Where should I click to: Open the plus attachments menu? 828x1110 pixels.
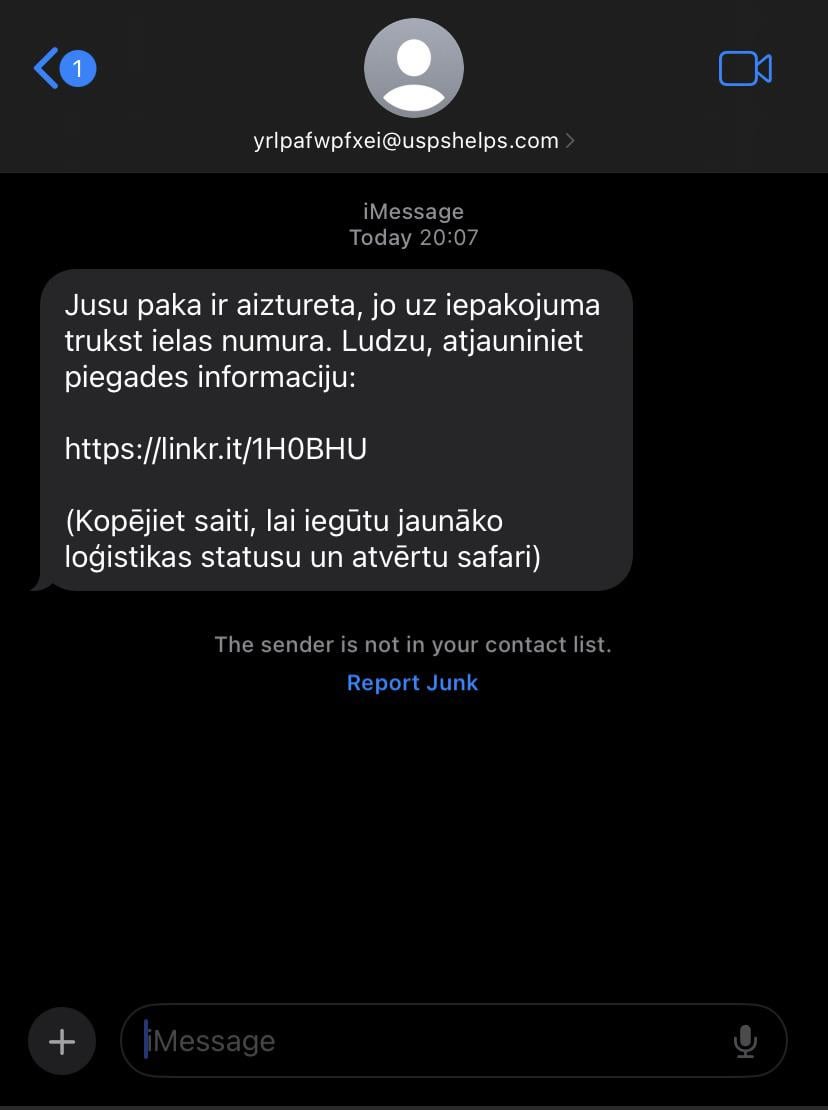pyautogui.click(x=62, y=1042)
